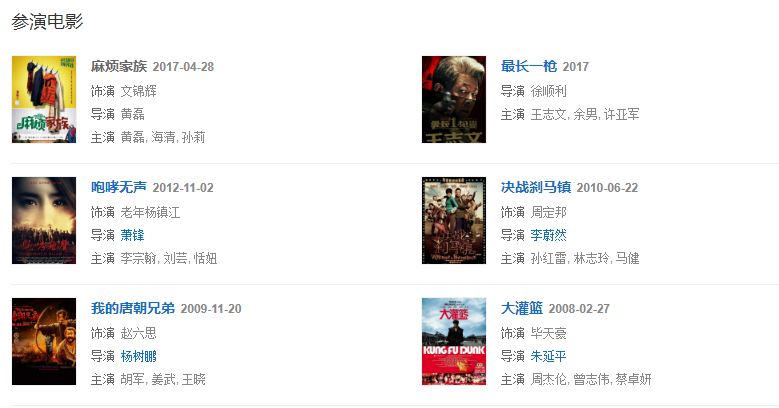View director 杨树鹏's page
This screenshot has height=408, width=779.
139,356
